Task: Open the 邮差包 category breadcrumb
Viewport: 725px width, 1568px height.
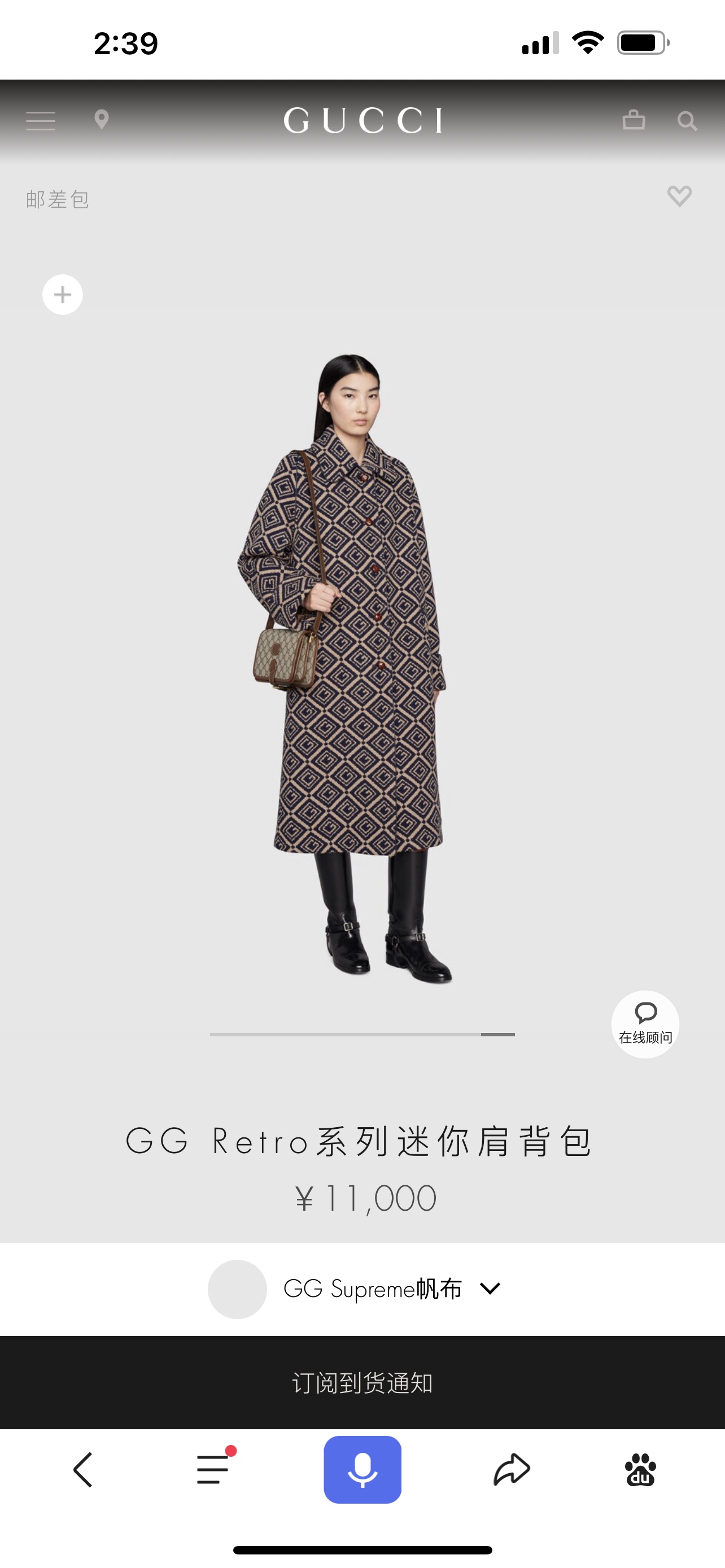Action: click(58, 199)
